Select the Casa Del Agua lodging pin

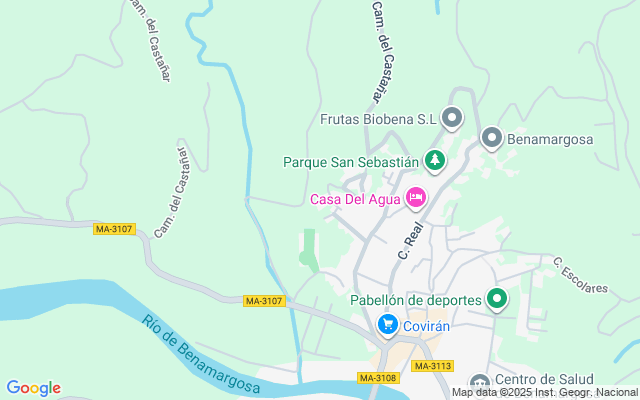pyautogui.click(x=417, y=197)
